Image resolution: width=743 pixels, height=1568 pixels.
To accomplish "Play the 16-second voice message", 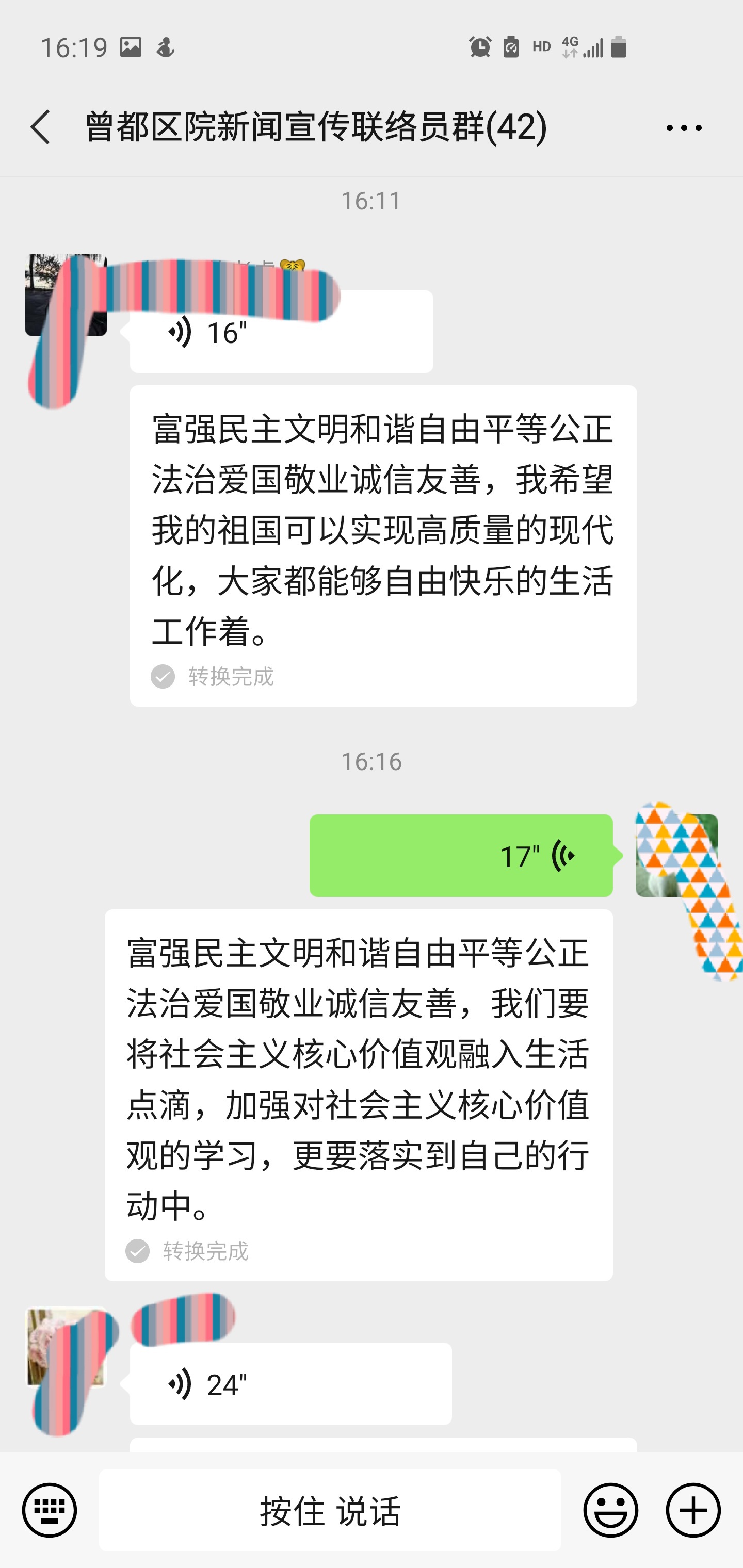I will (281, 332).
